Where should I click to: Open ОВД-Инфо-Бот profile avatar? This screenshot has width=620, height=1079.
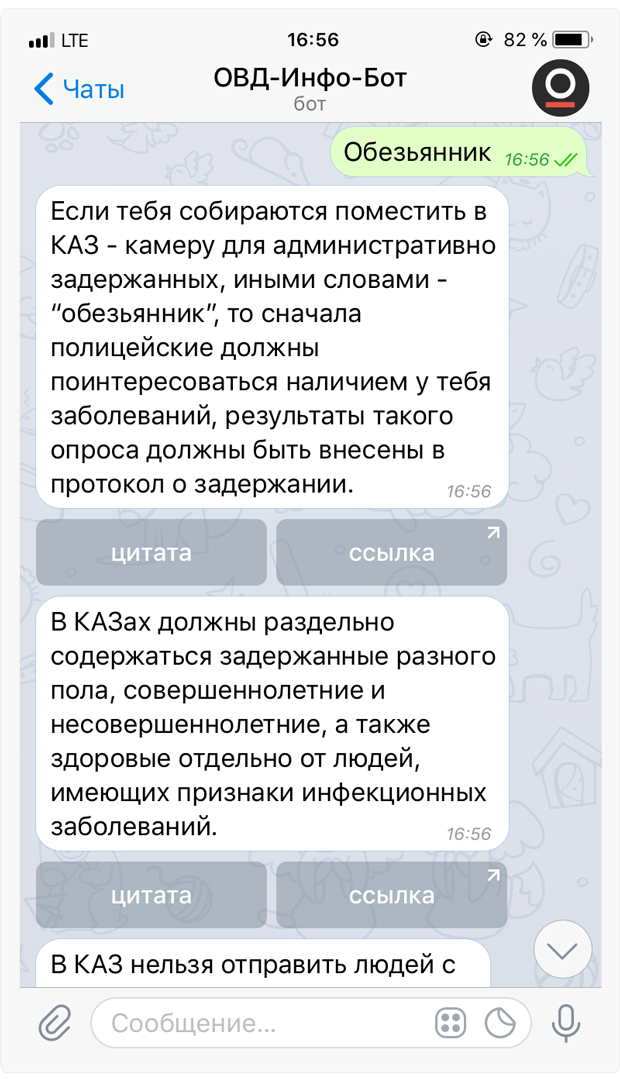pos(560,88)
